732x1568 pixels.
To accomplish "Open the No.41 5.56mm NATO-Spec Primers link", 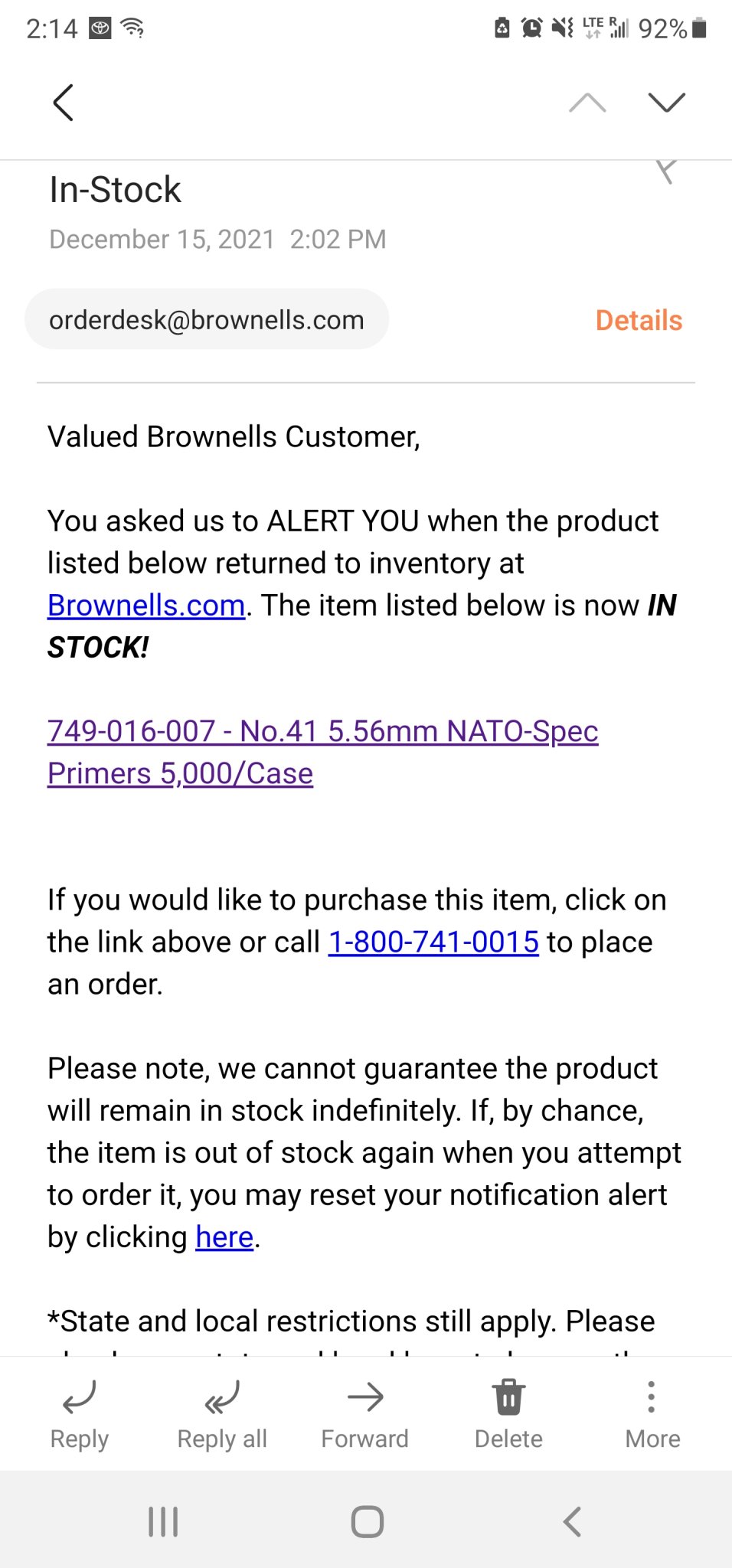I will click(322, 752).
